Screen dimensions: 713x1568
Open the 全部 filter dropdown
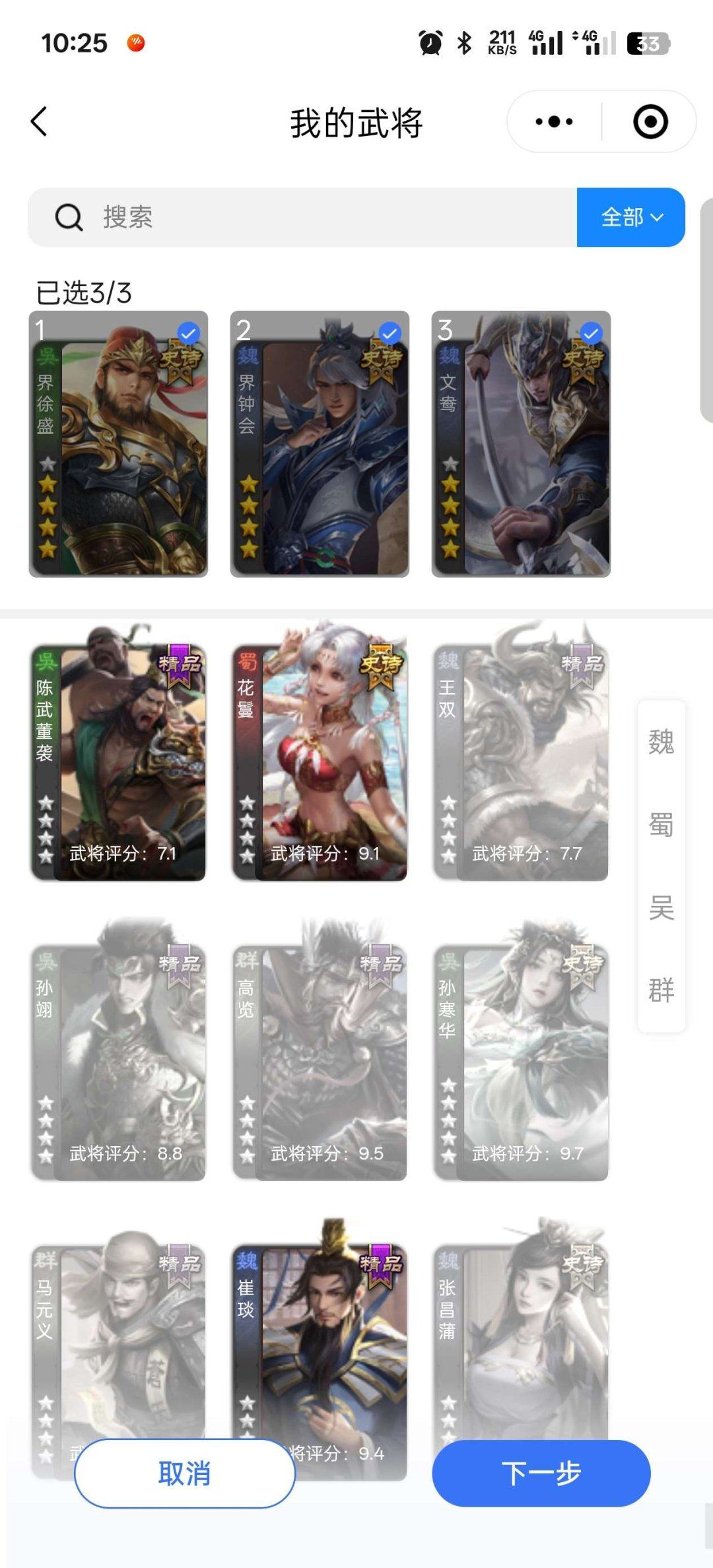pos(630,217)
